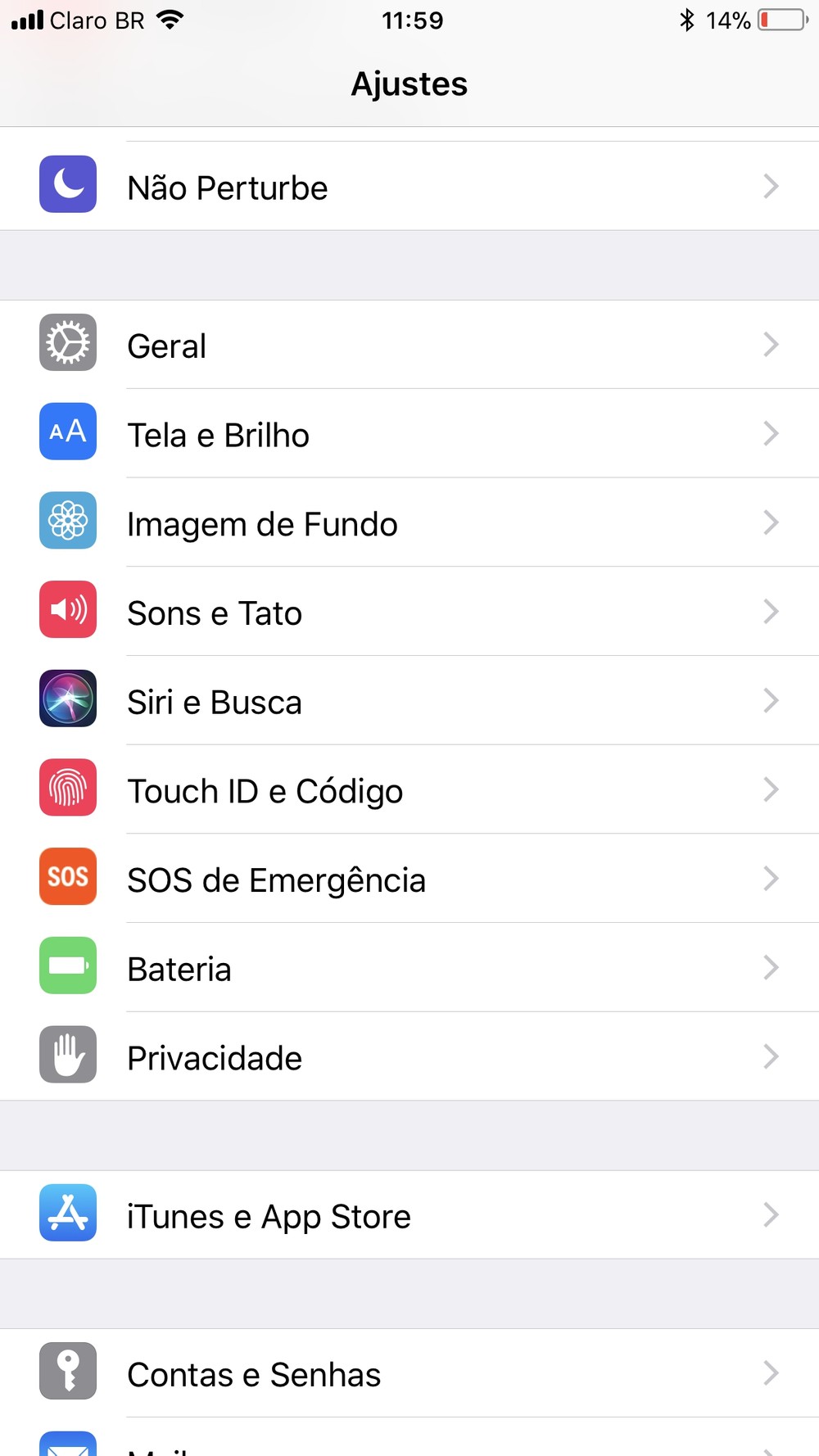
Task: Tap Siri e Busca
Action: [x=215, y=702]
